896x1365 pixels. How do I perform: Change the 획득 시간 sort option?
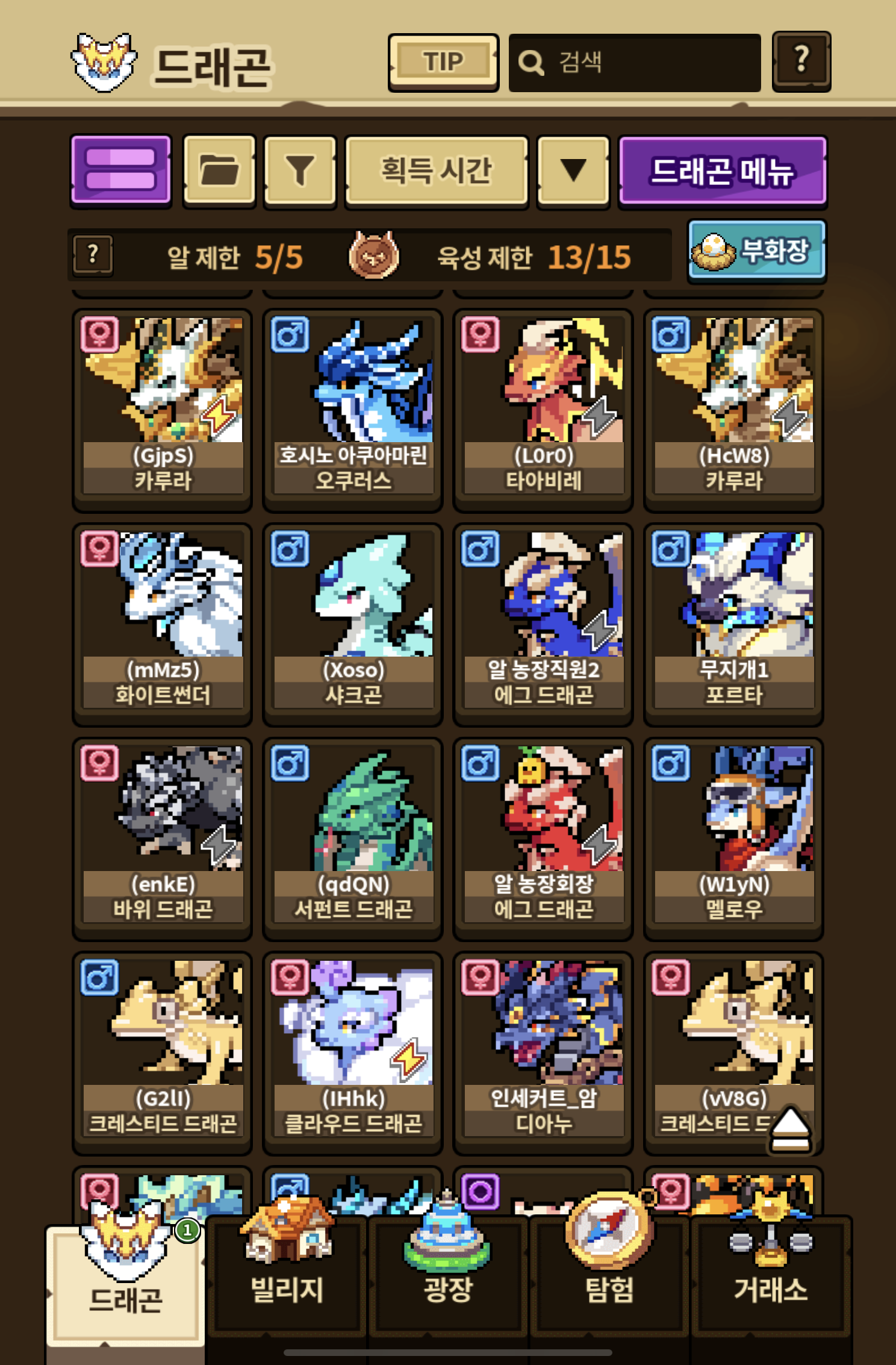coord(437,170)
